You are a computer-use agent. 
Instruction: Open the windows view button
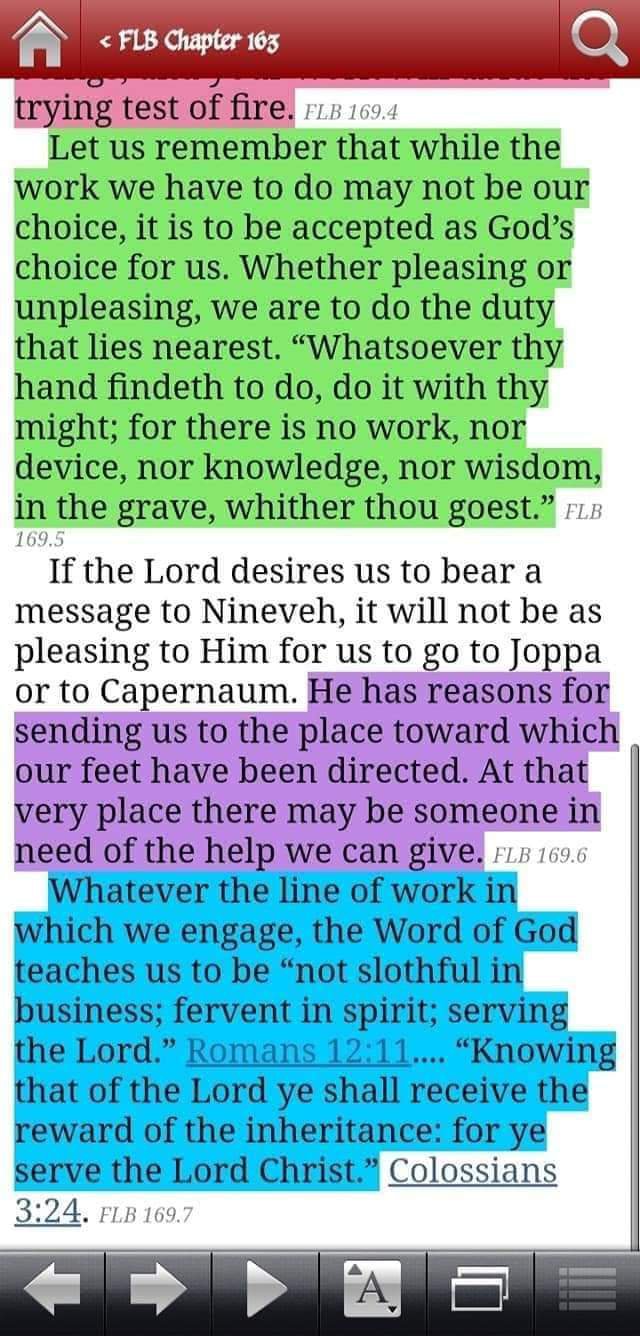tap(479, 1290)
